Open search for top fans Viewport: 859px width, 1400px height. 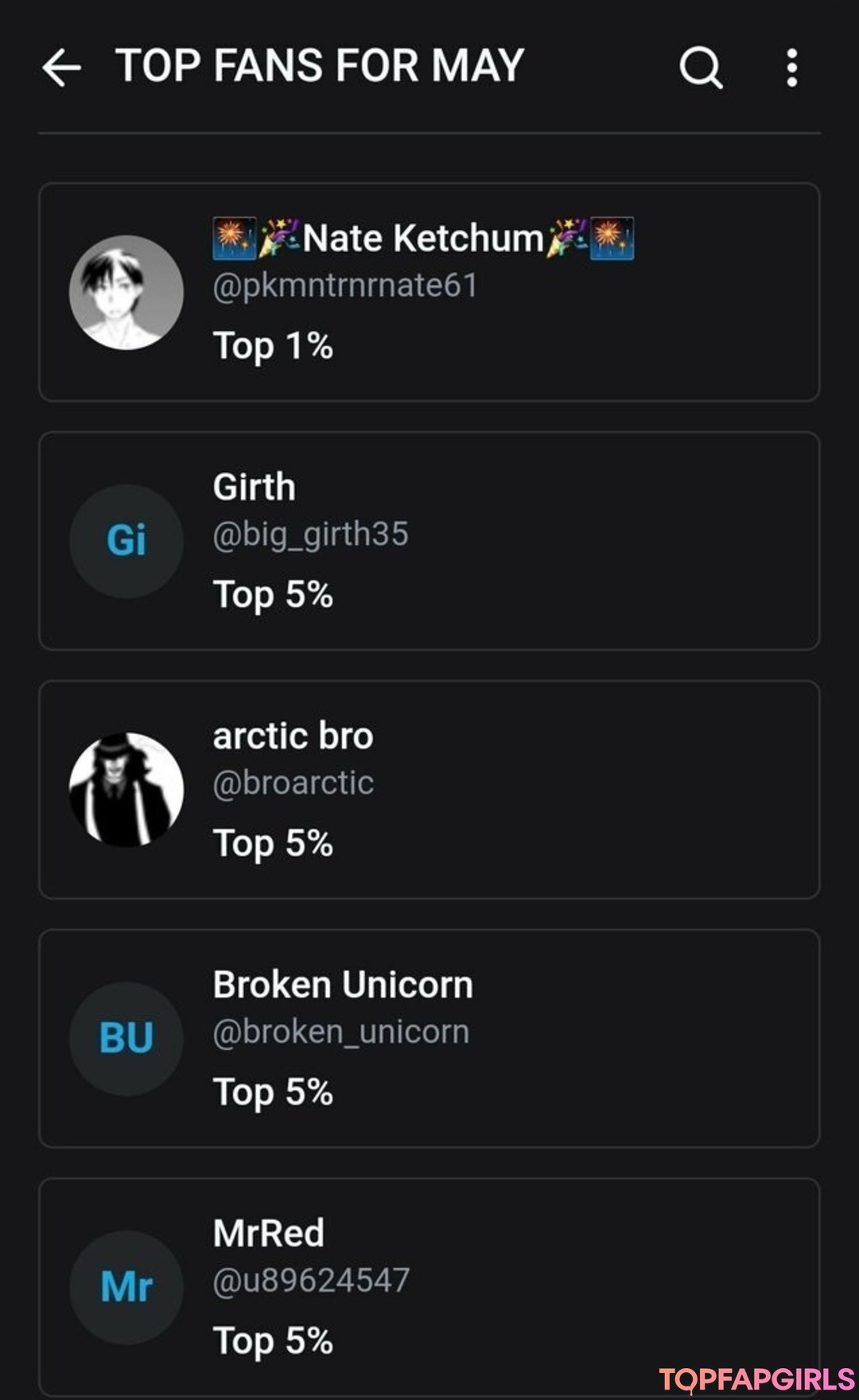point(701,67)
